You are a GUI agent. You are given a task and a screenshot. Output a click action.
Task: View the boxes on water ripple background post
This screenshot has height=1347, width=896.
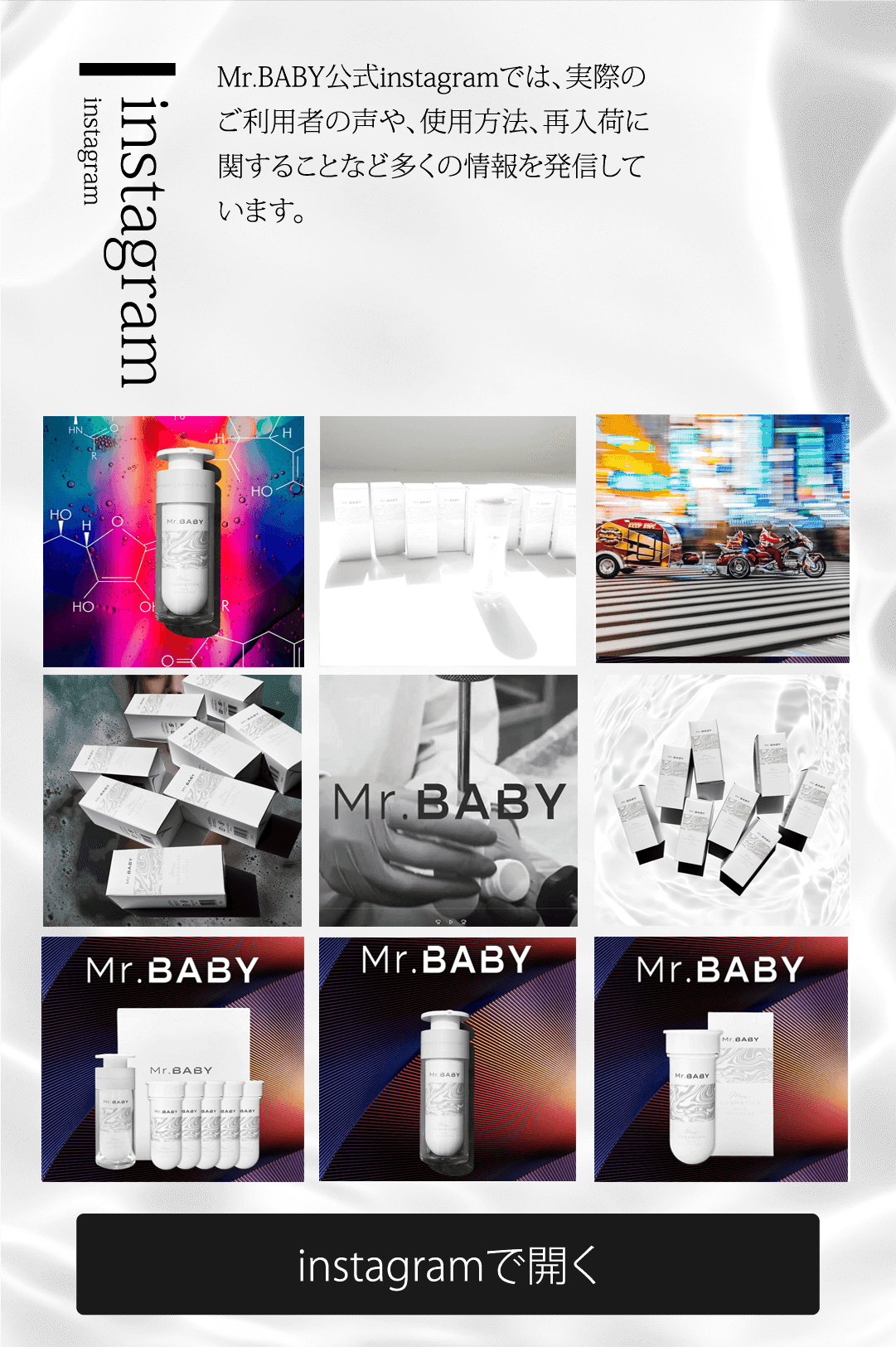click(x=722, y=800)
